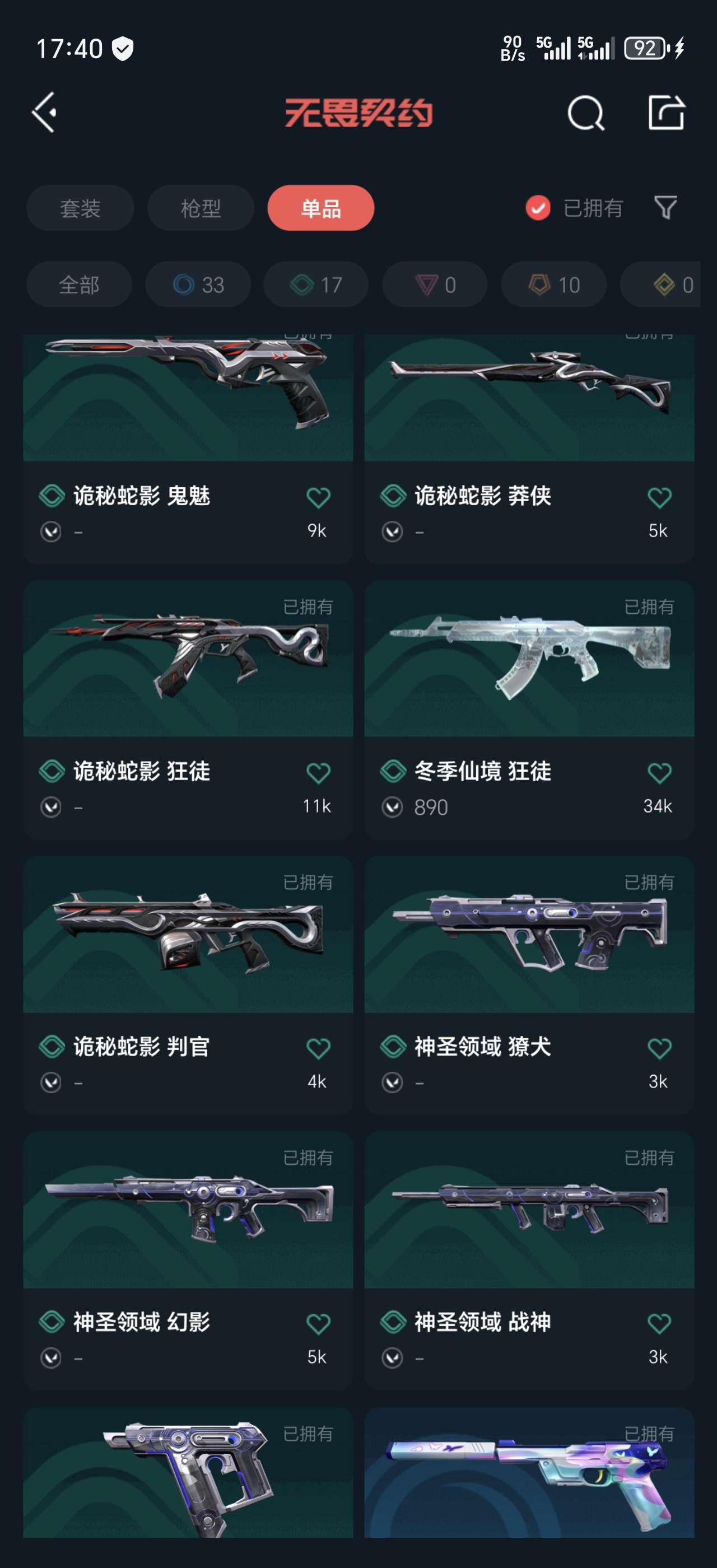Viewport: 717px width, 1568px height.
Task: Switch to the 枪型 tab
Action: 200,208
